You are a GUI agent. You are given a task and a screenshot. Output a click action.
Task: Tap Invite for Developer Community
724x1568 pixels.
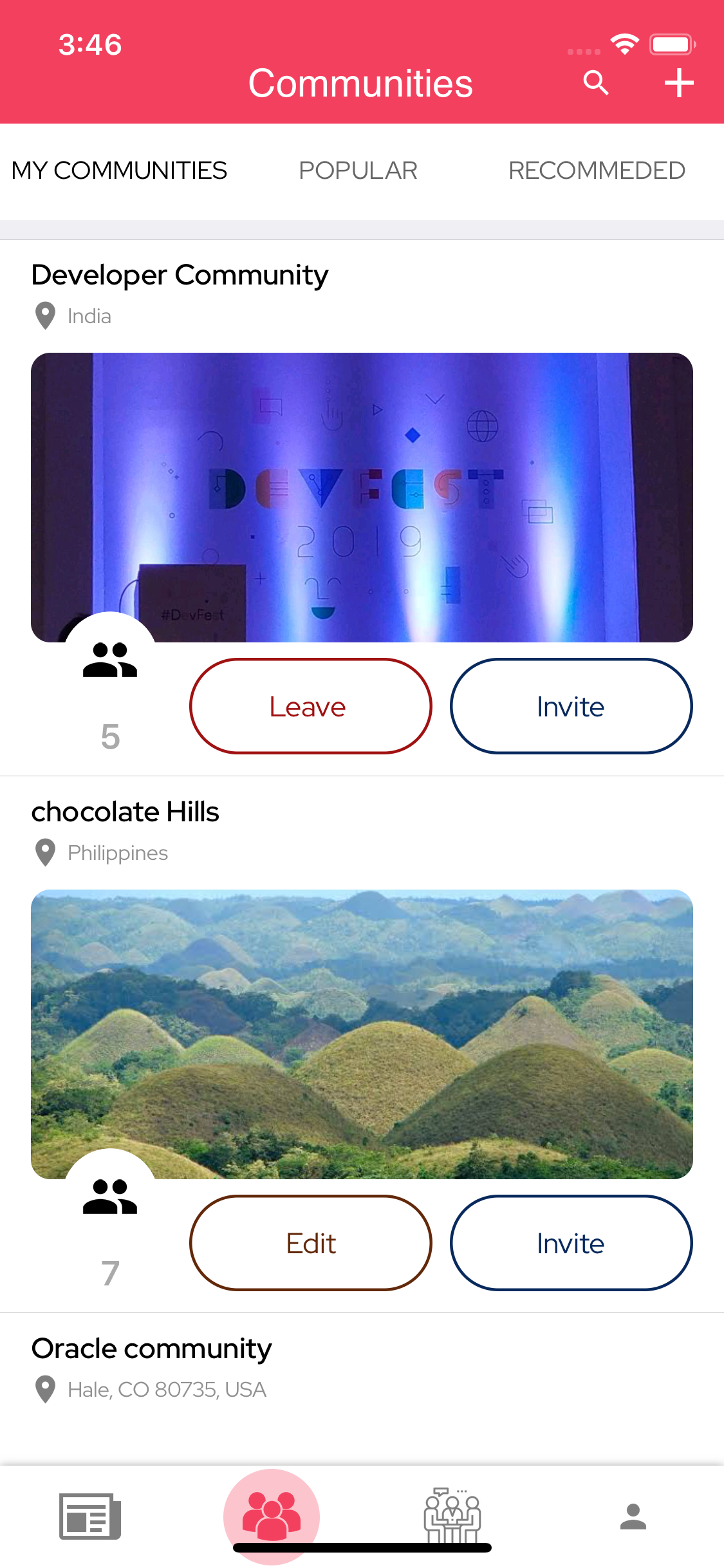(571, 706)
